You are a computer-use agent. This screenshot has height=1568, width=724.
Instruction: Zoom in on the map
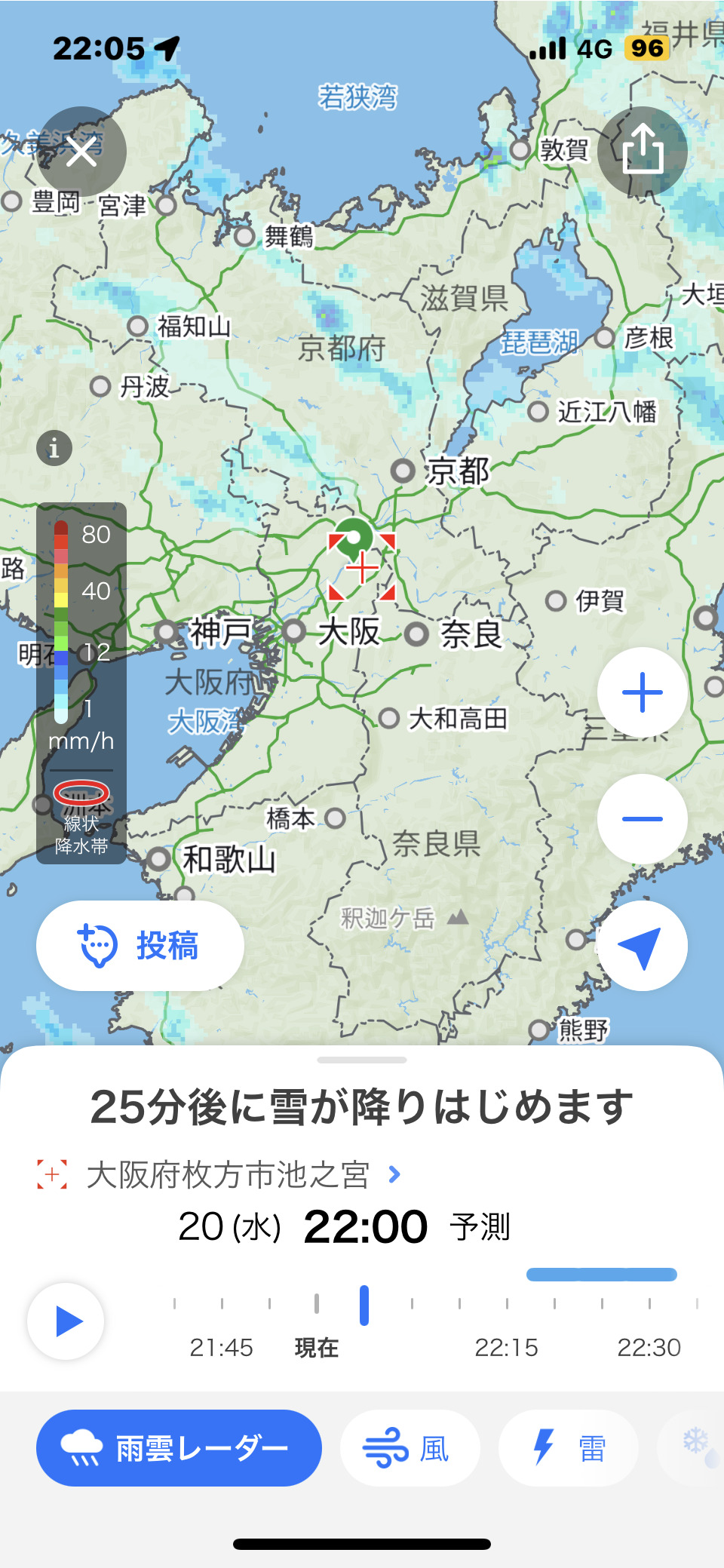pos(643,692)
